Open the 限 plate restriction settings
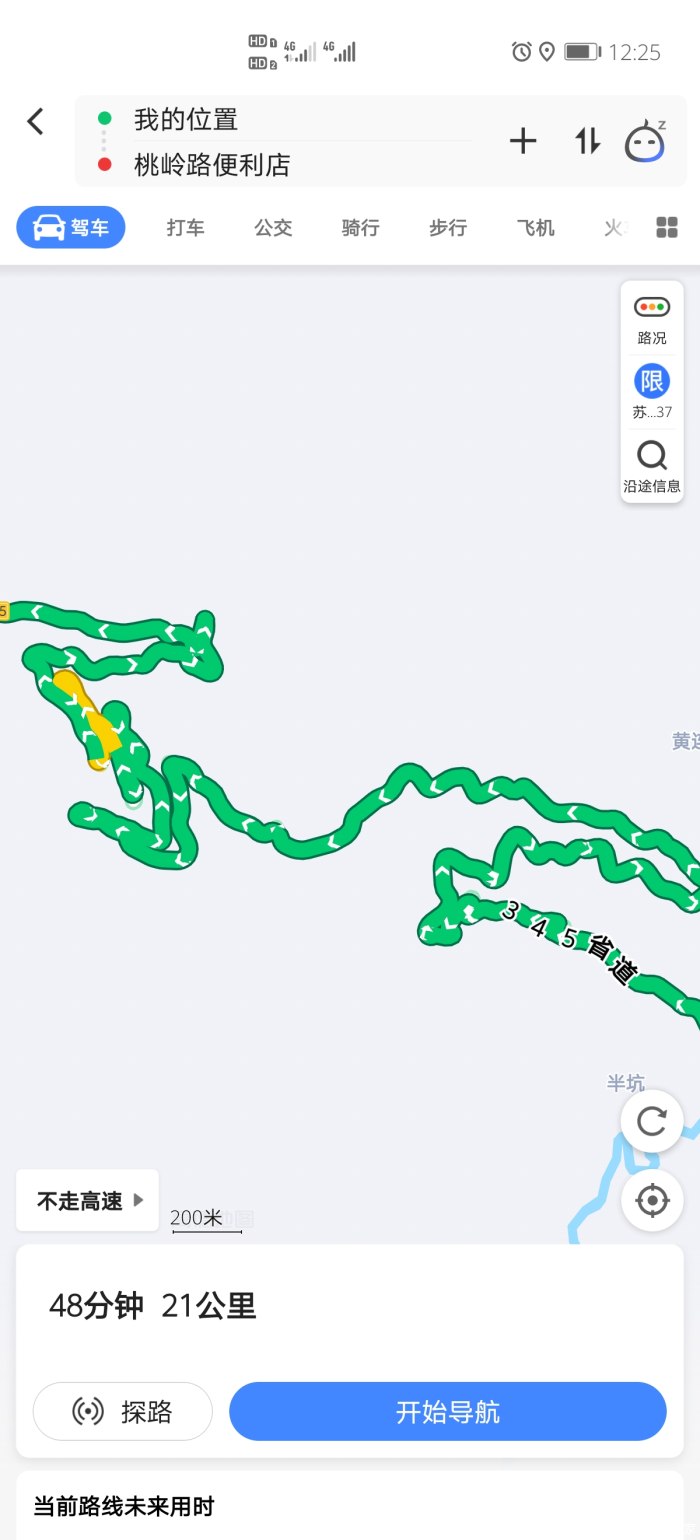 652,391
